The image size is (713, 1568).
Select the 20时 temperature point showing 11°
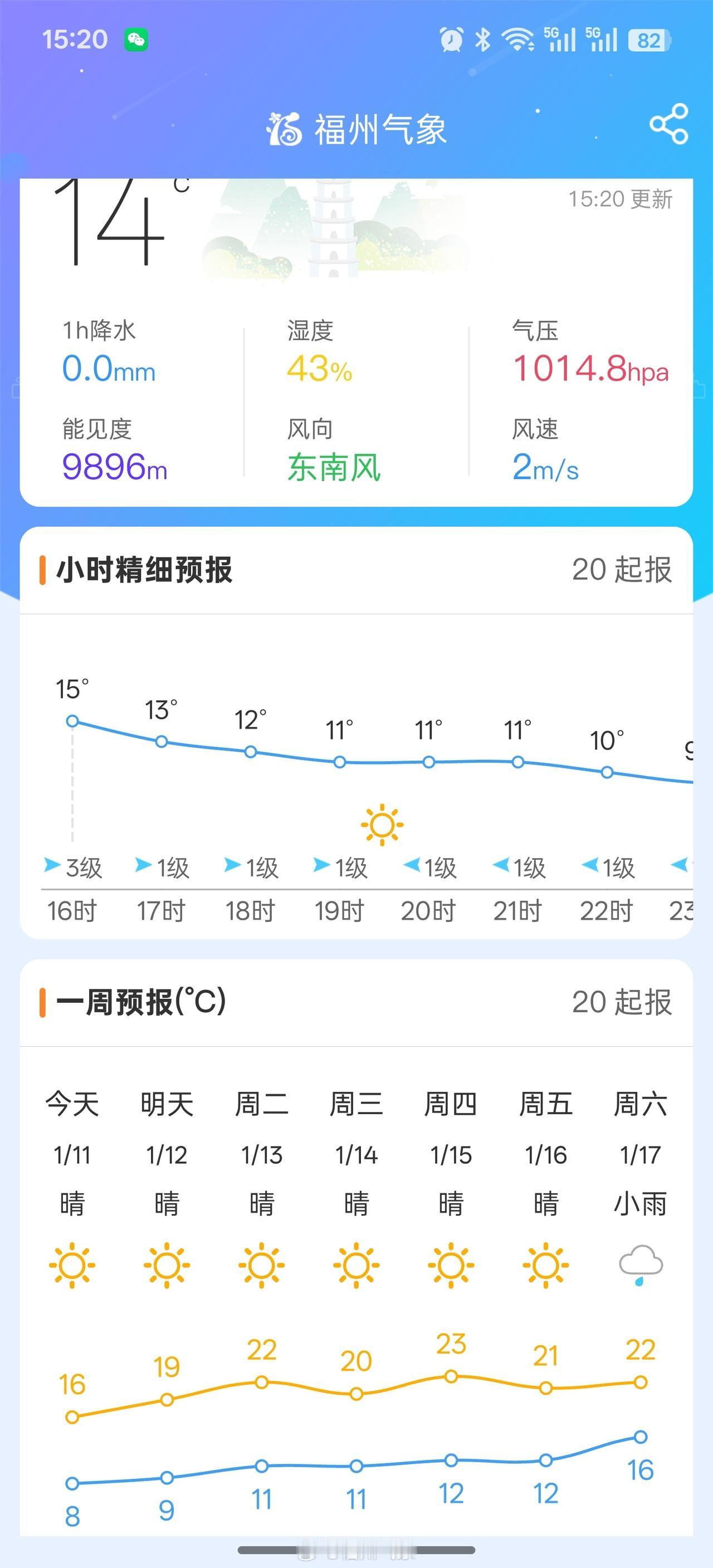(x=429, y=761)
